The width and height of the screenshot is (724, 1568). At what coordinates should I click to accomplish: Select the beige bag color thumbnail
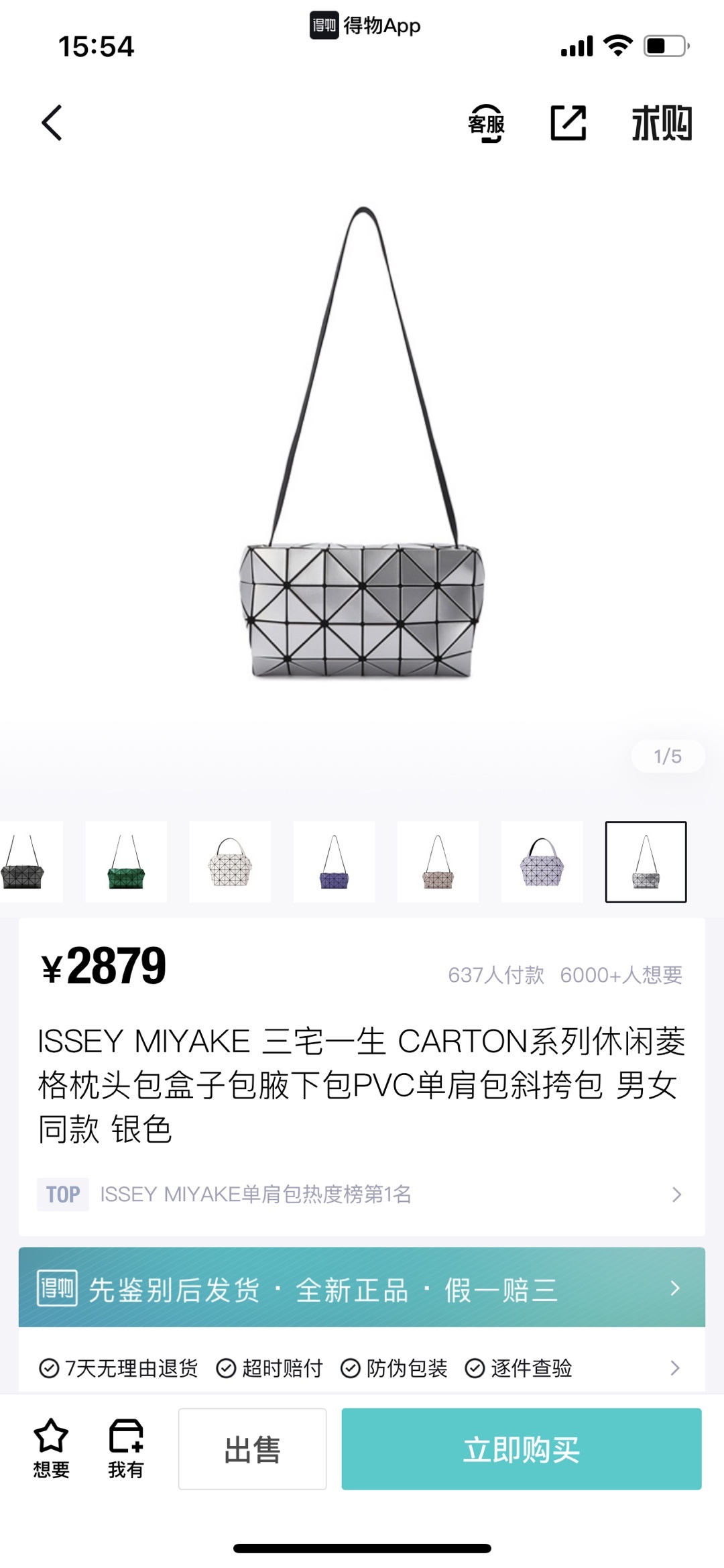pyautogui.click(x=438, y=862)
